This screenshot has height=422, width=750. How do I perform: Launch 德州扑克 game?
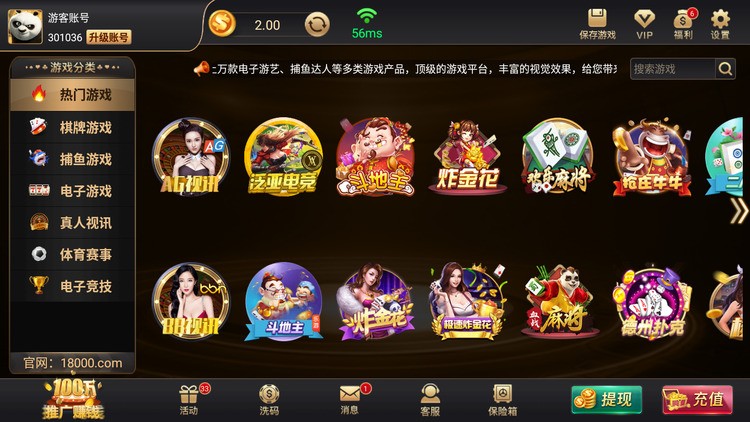tap(651, 302)
